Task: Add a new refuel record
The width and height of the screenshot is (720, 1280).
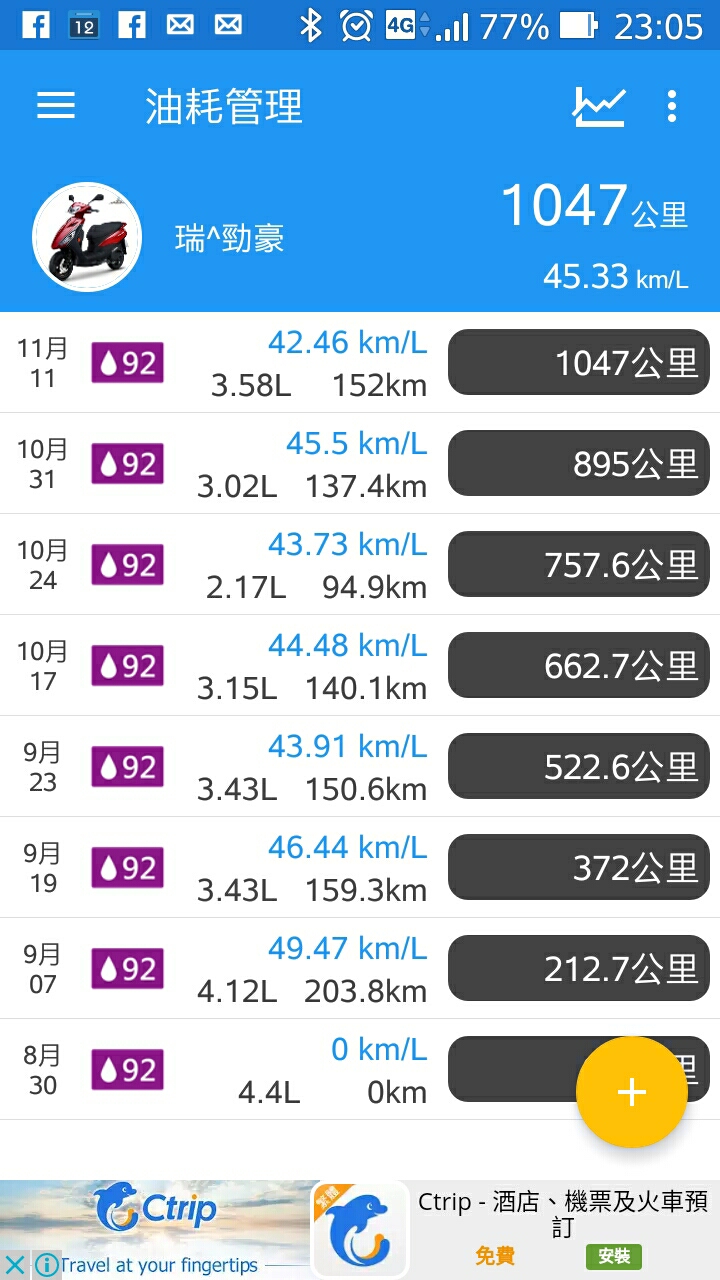Action: (631, 1092)
